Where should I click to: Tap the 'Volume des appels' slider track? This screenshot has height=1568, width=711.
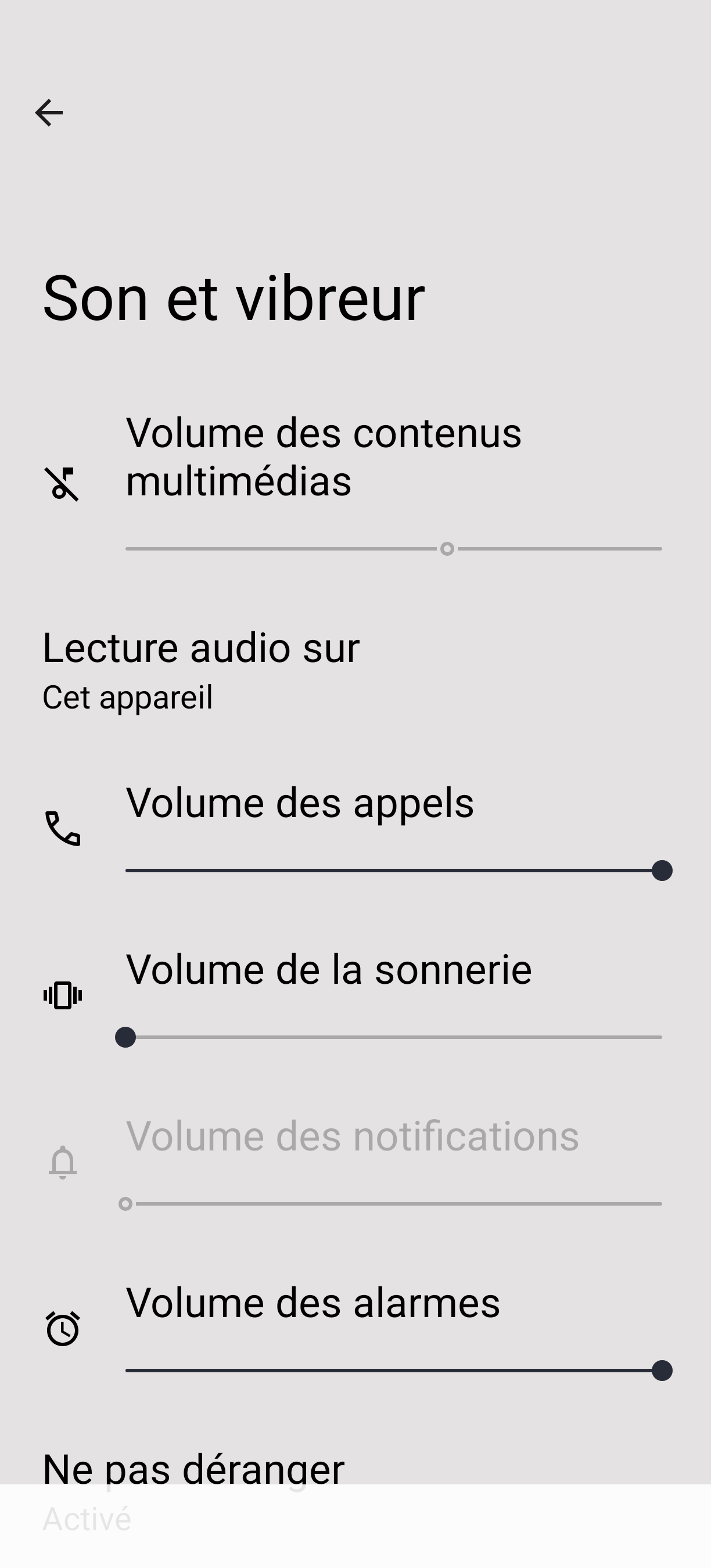[393, 871]
